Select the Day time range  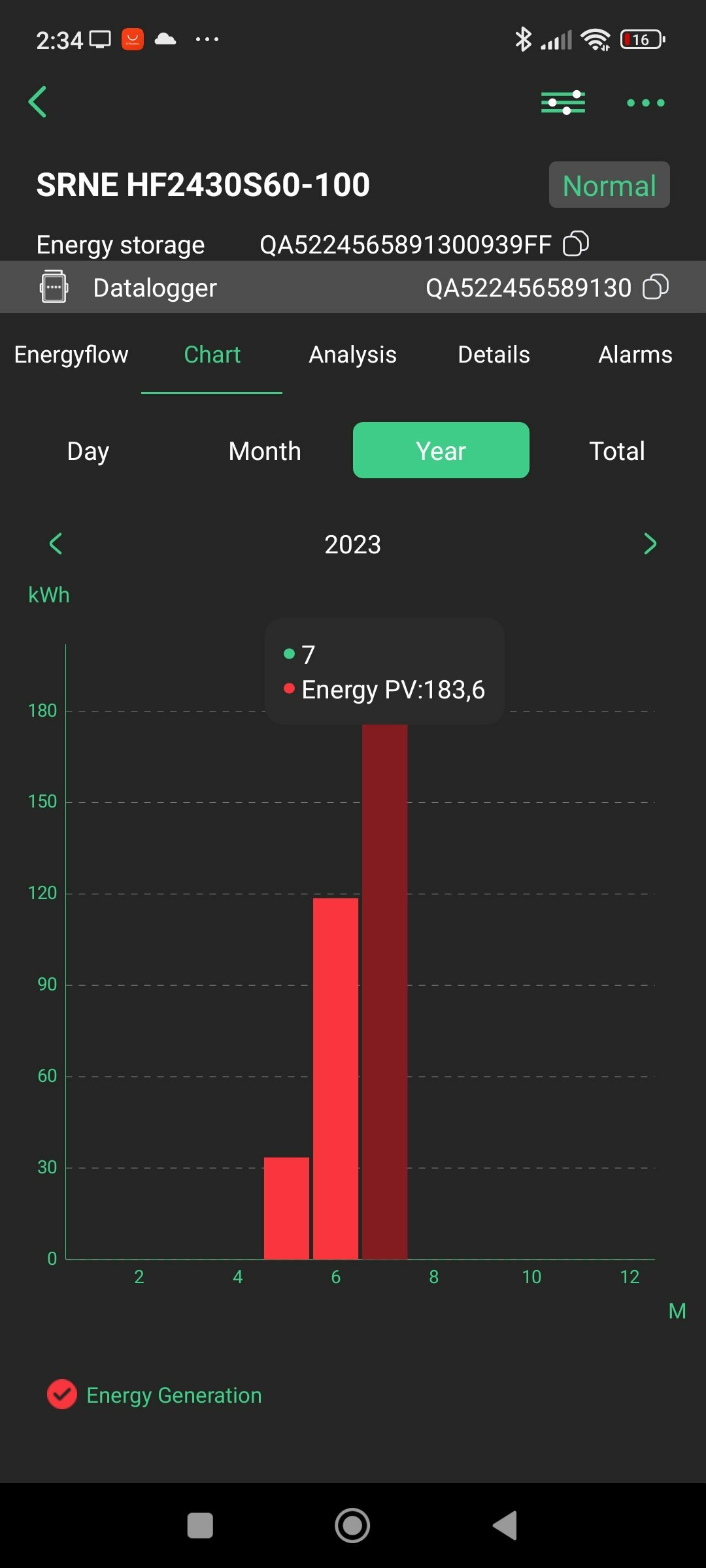(x=88, y=451)
